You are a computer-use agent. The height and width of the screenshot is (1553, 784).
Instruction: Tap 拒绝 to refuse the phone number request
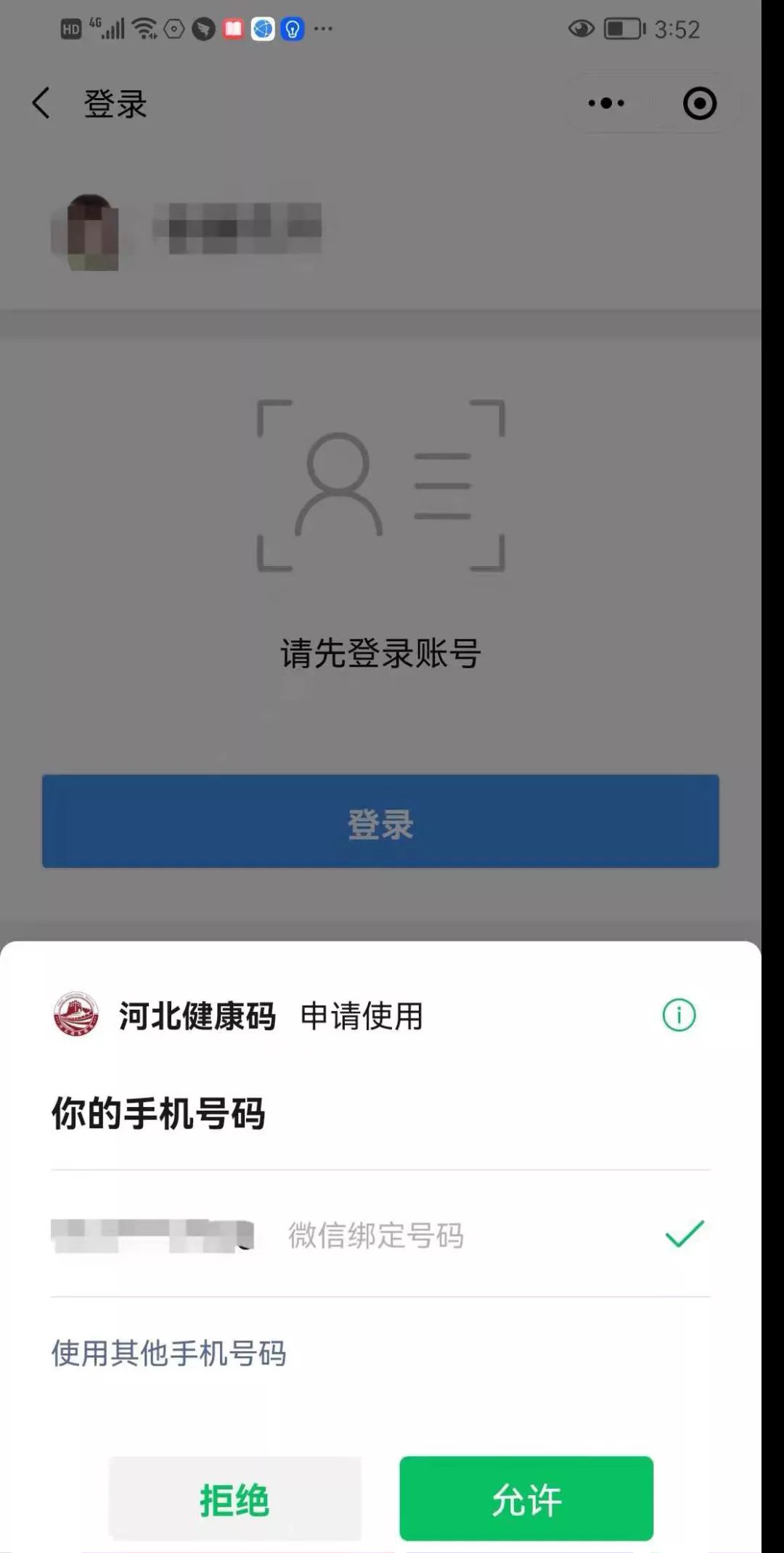(234, 1498)
